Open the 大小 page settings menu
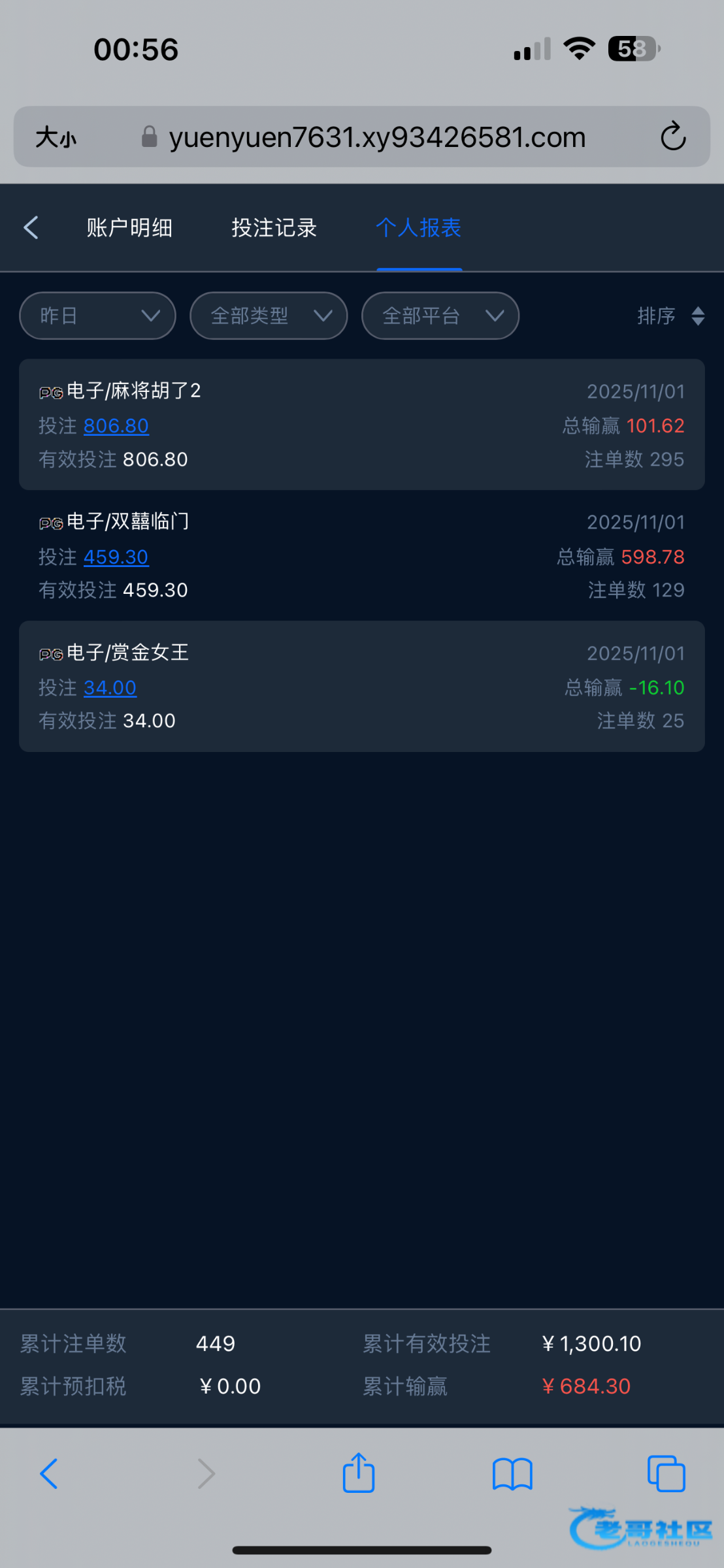The image size is (724, 1568). [56, 137]
